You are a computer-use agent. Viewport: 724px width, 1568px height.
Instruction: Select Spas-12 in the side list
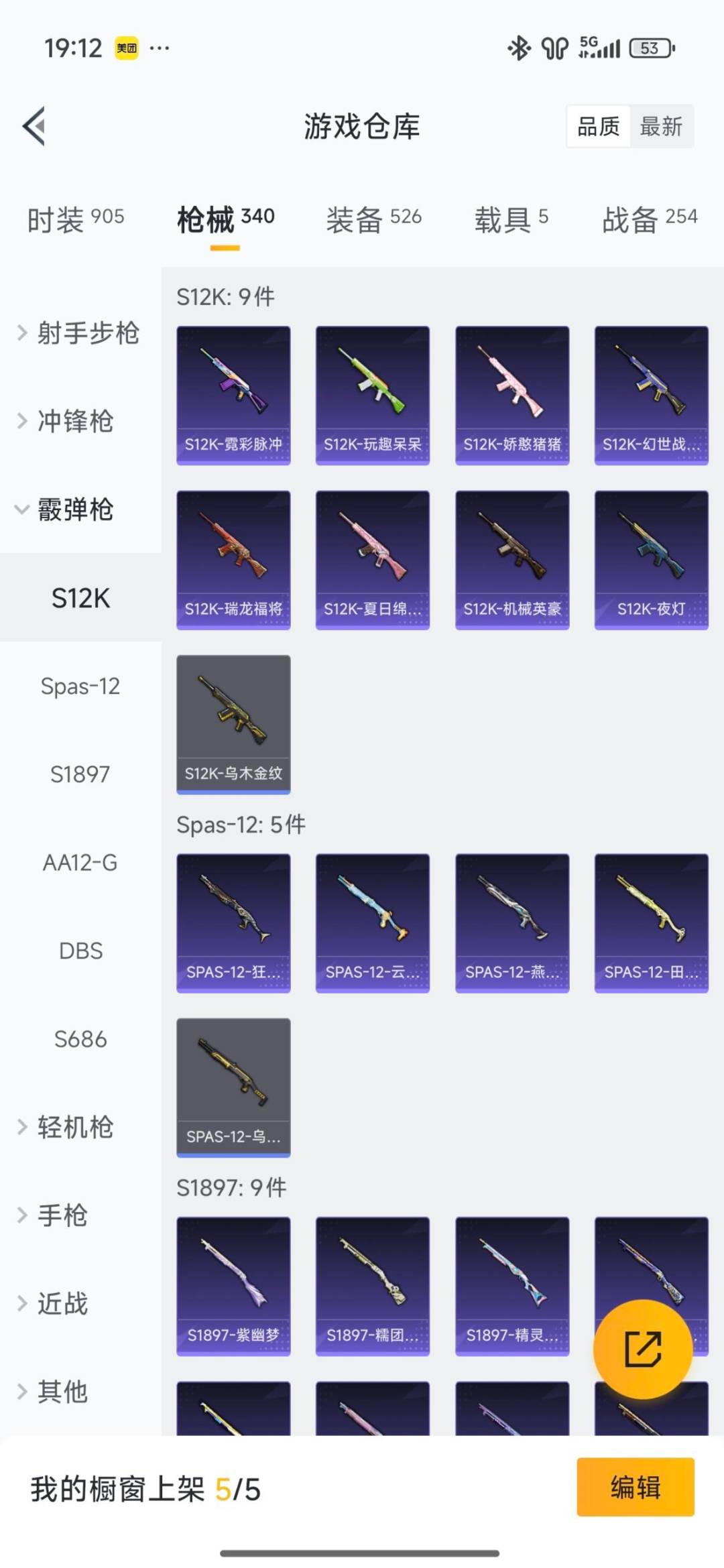click(x=80, y=686)
